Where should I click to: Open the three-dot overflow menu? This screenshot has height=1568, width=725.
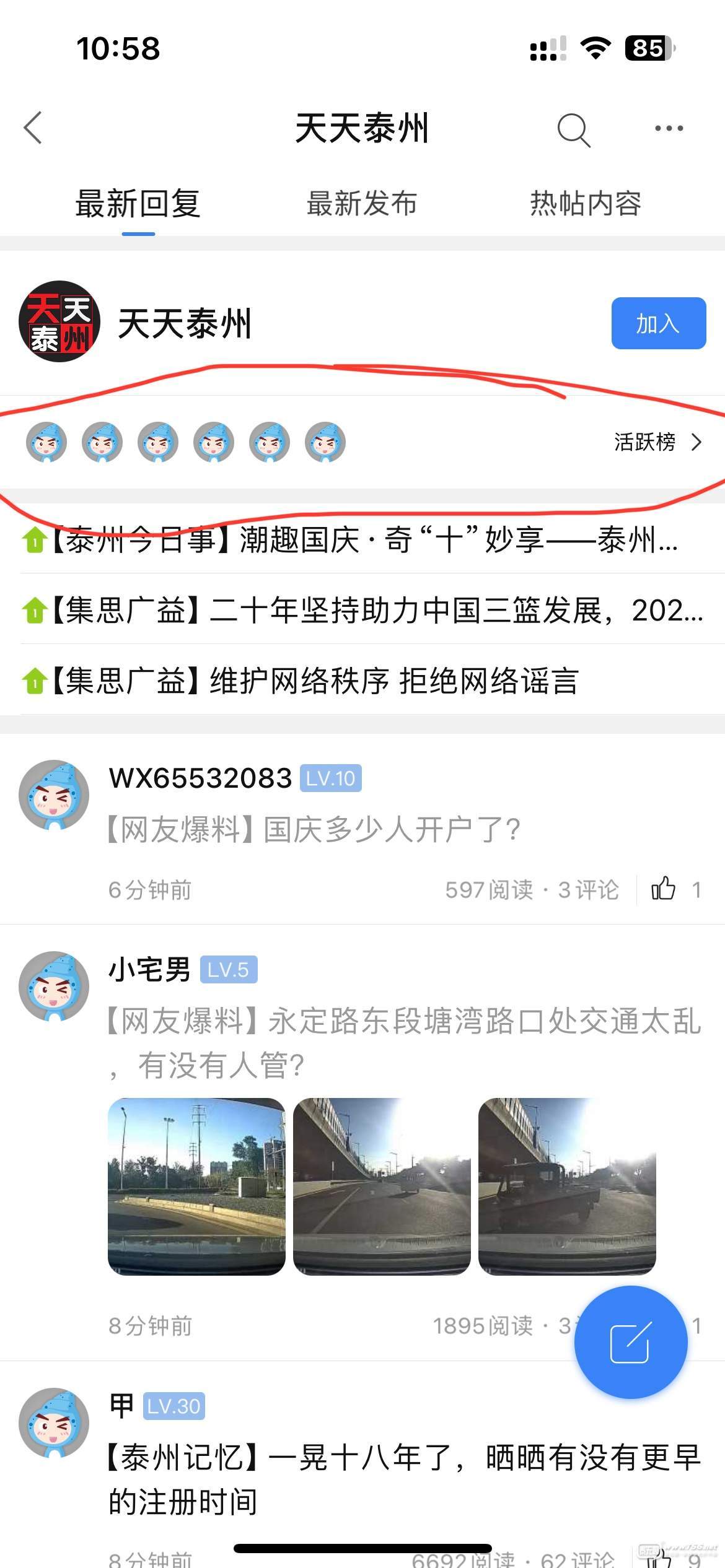point(669,129)
